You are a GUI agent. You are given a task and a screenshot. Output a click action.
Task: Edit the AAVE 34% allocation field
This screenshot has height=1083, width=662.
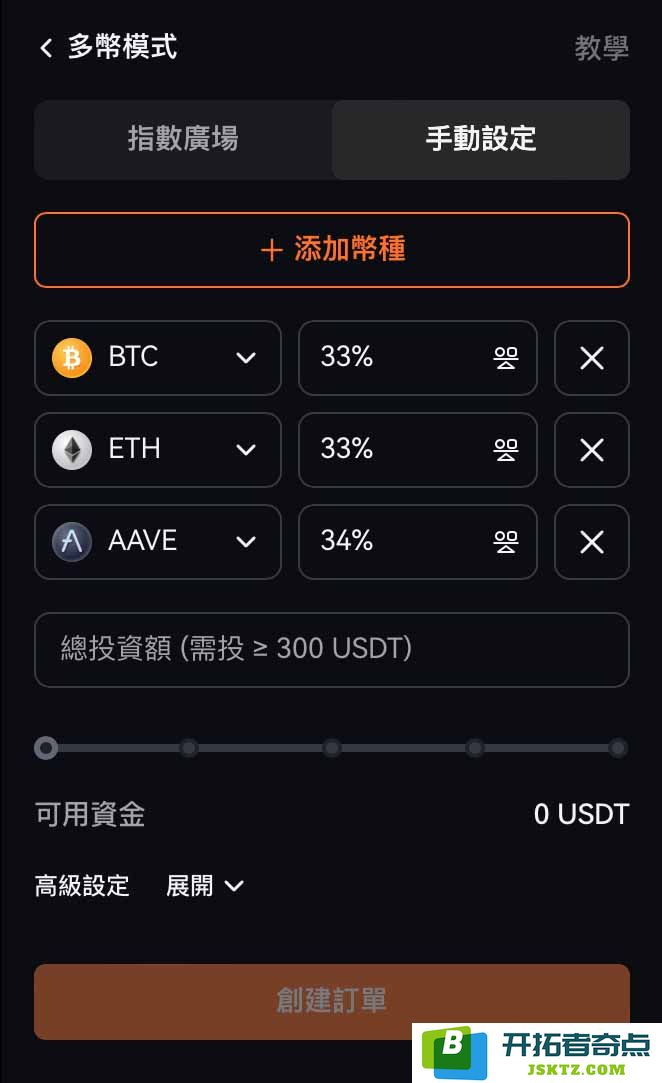[x=417, y=542]
